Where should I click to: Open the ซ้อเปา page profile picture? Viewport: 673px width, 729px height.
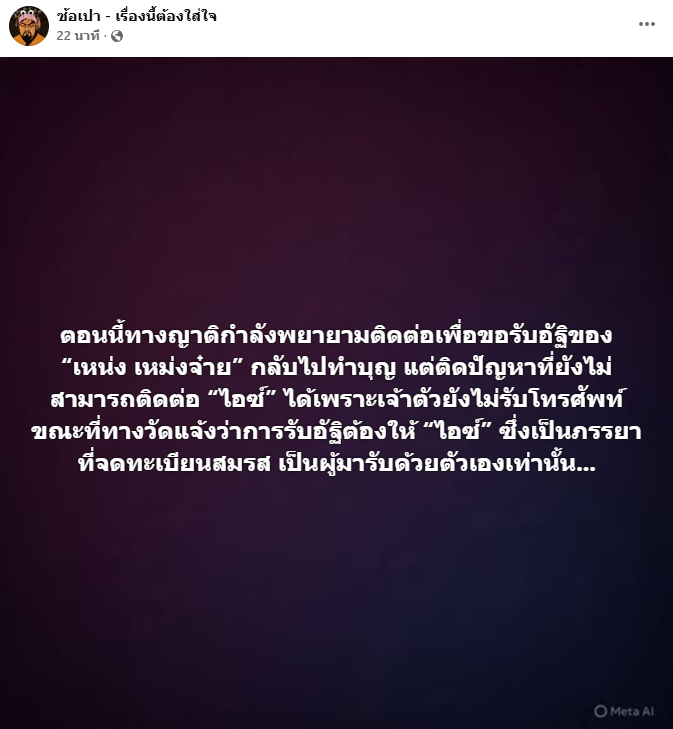point(29,25)
